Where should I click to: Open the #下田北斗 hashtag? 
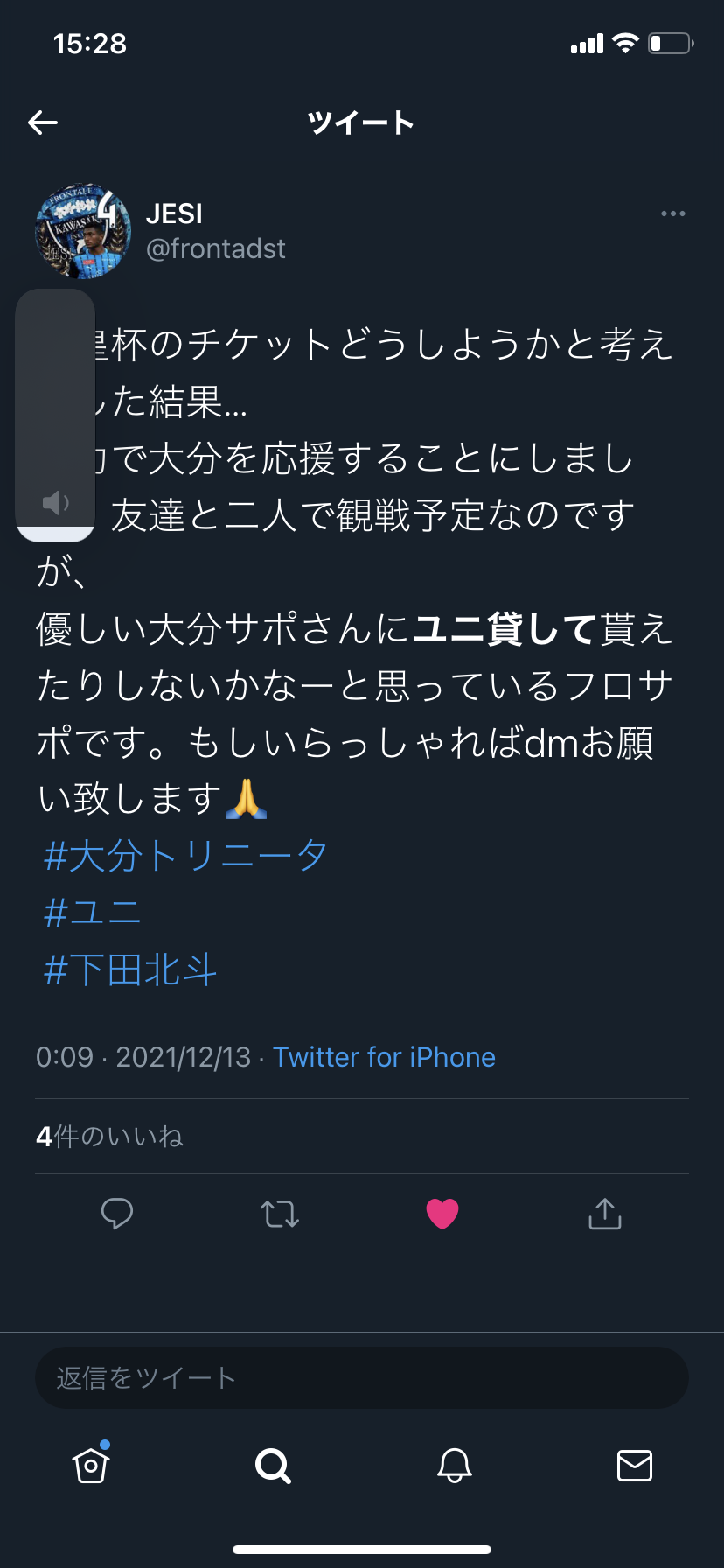point(130,970)
